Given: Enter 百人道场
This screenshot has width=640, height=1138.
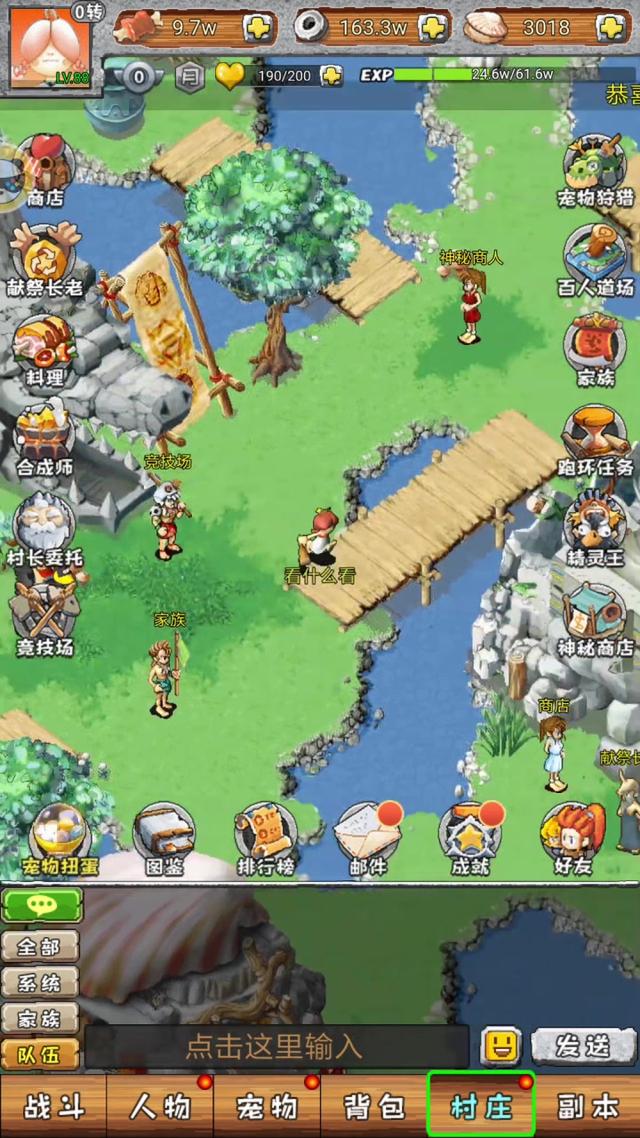Looking at the screenshot, I should tap(596, 258).
